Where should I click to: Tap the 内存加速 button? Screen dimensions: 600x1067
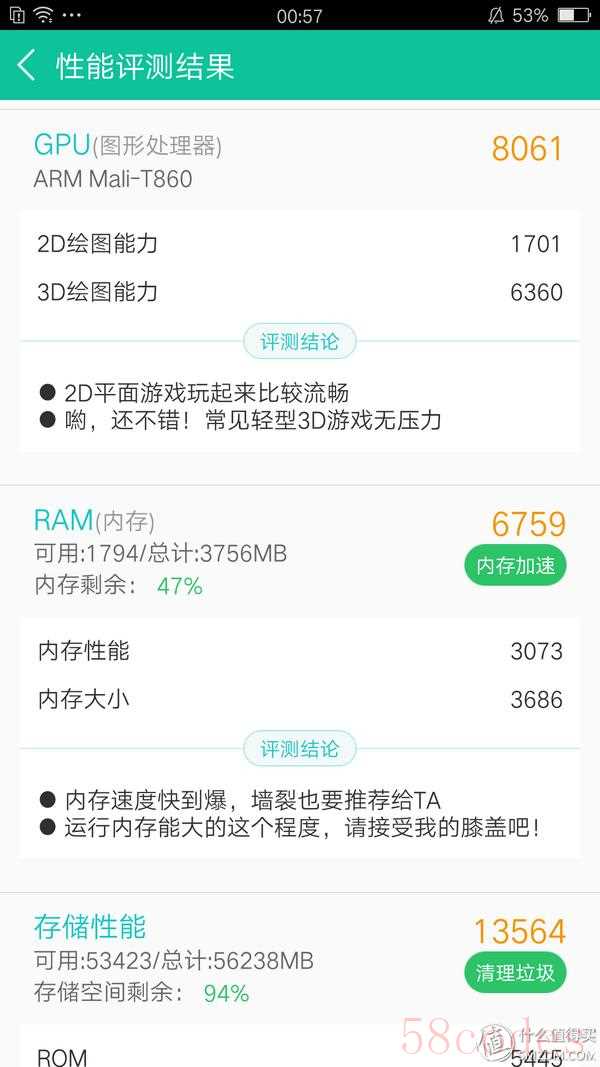(x=516, y=565)
